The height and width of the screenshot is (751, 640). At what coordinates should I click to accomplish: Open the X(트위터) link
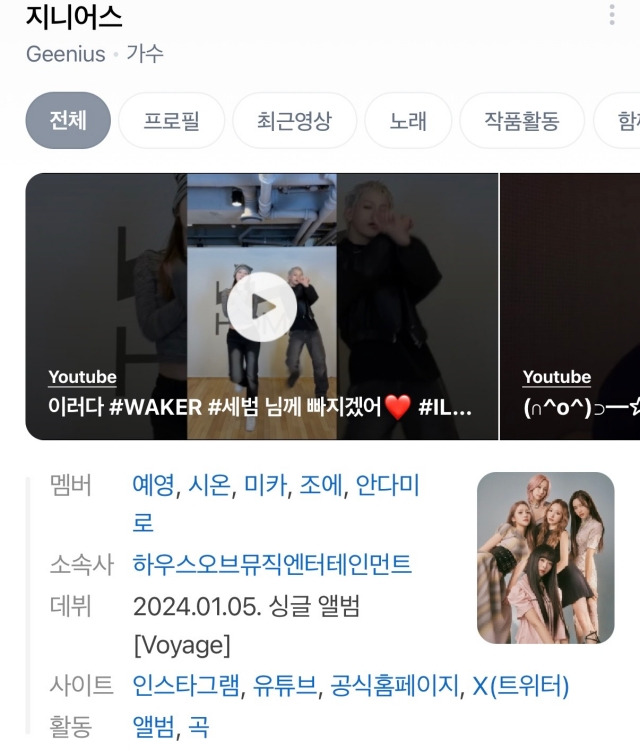pos(520,686)
